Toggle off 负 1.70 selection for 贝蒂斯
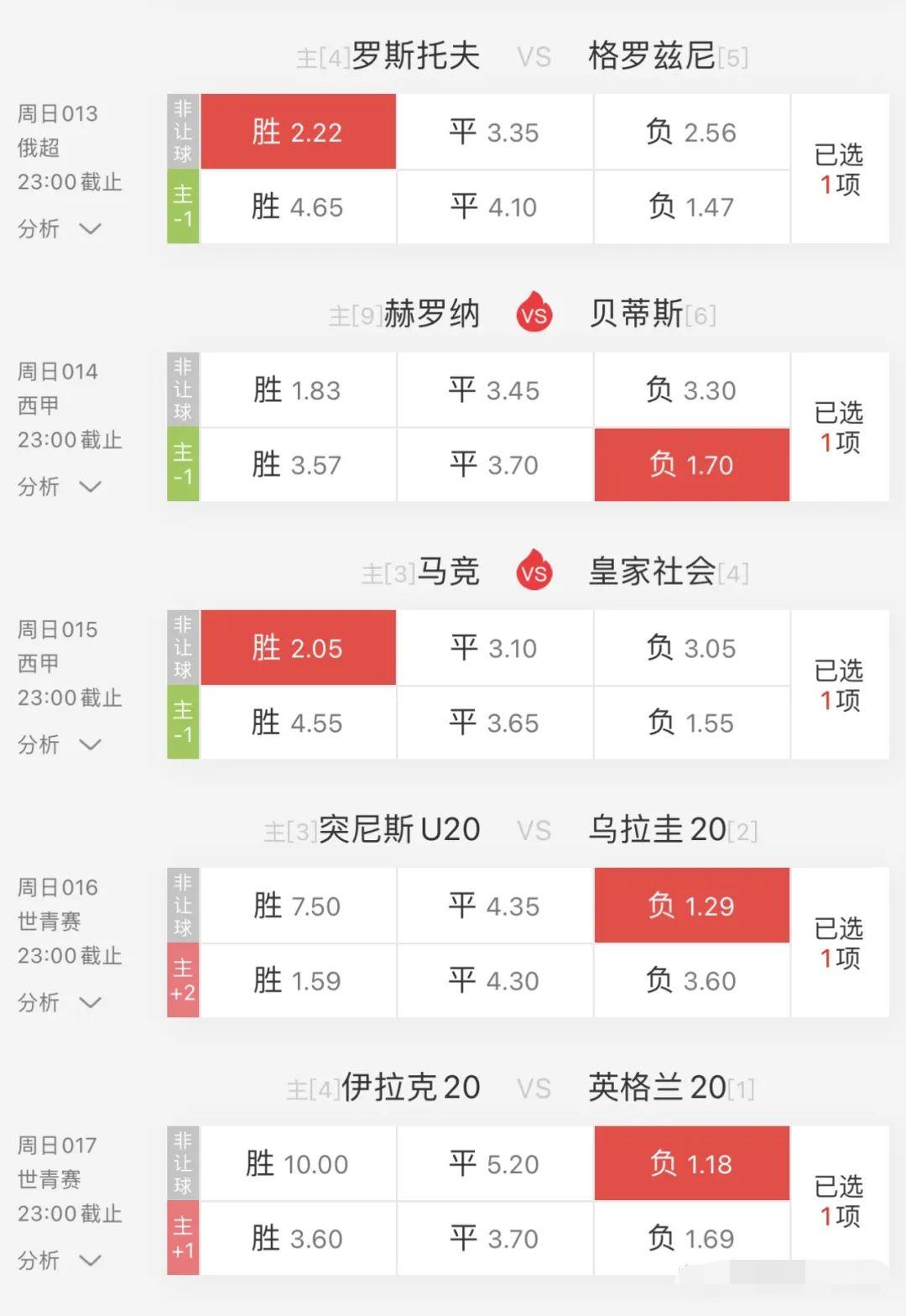 691,464
